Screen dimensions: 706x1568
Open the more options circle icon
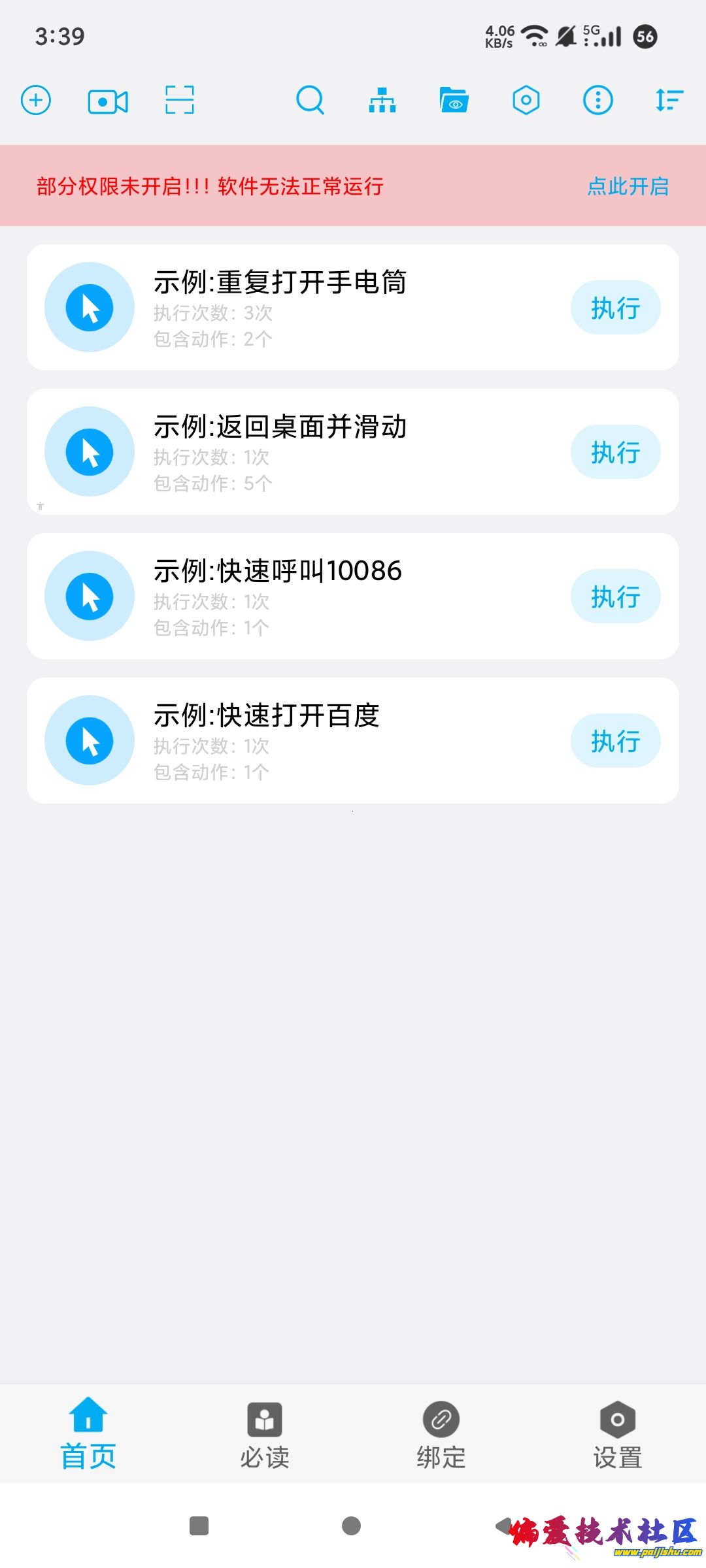(598, 101)
